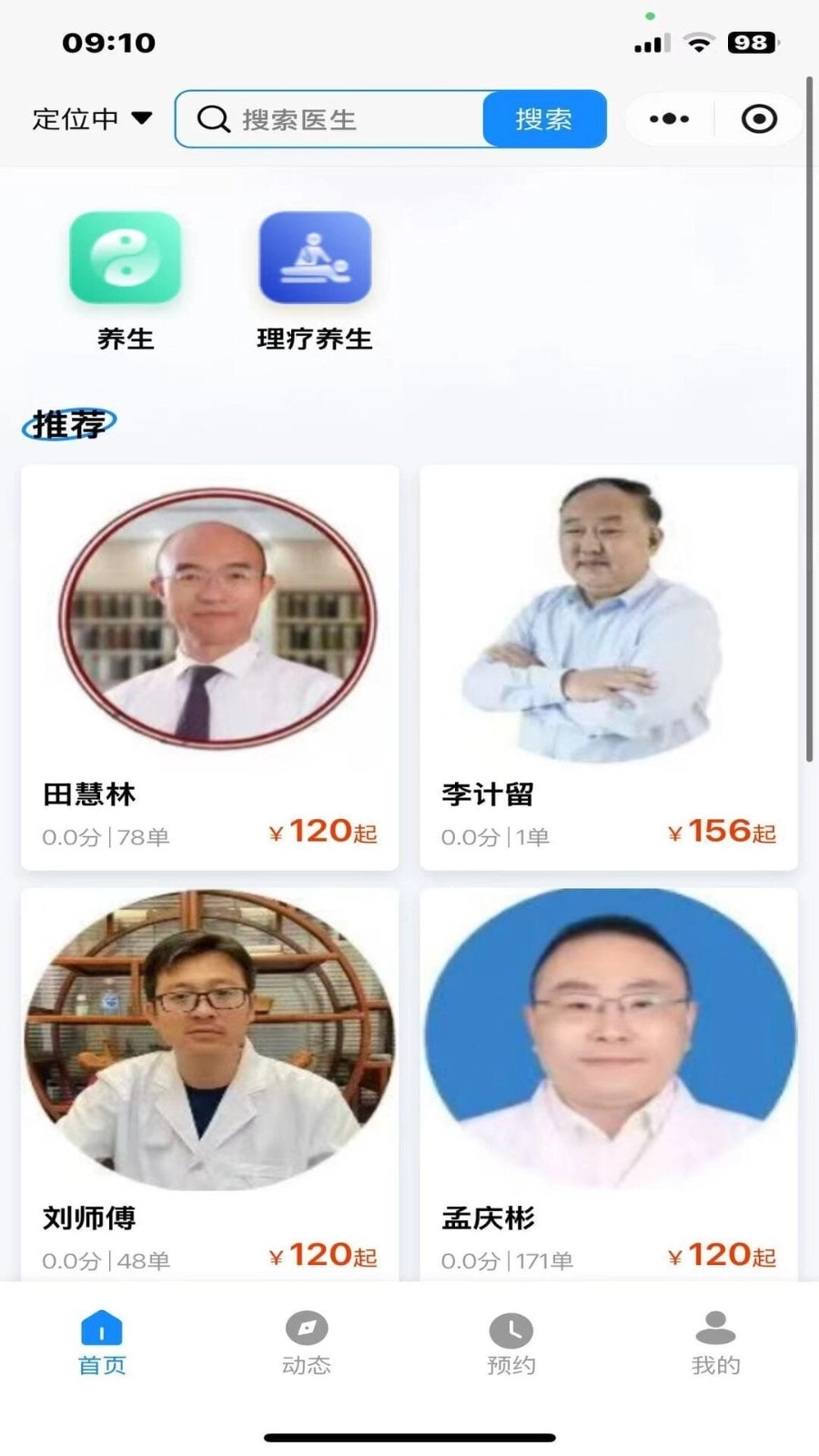Screen dimensions: 819x1456
Task: Open the 养生 feature icon
Action: tap(125, 258)
